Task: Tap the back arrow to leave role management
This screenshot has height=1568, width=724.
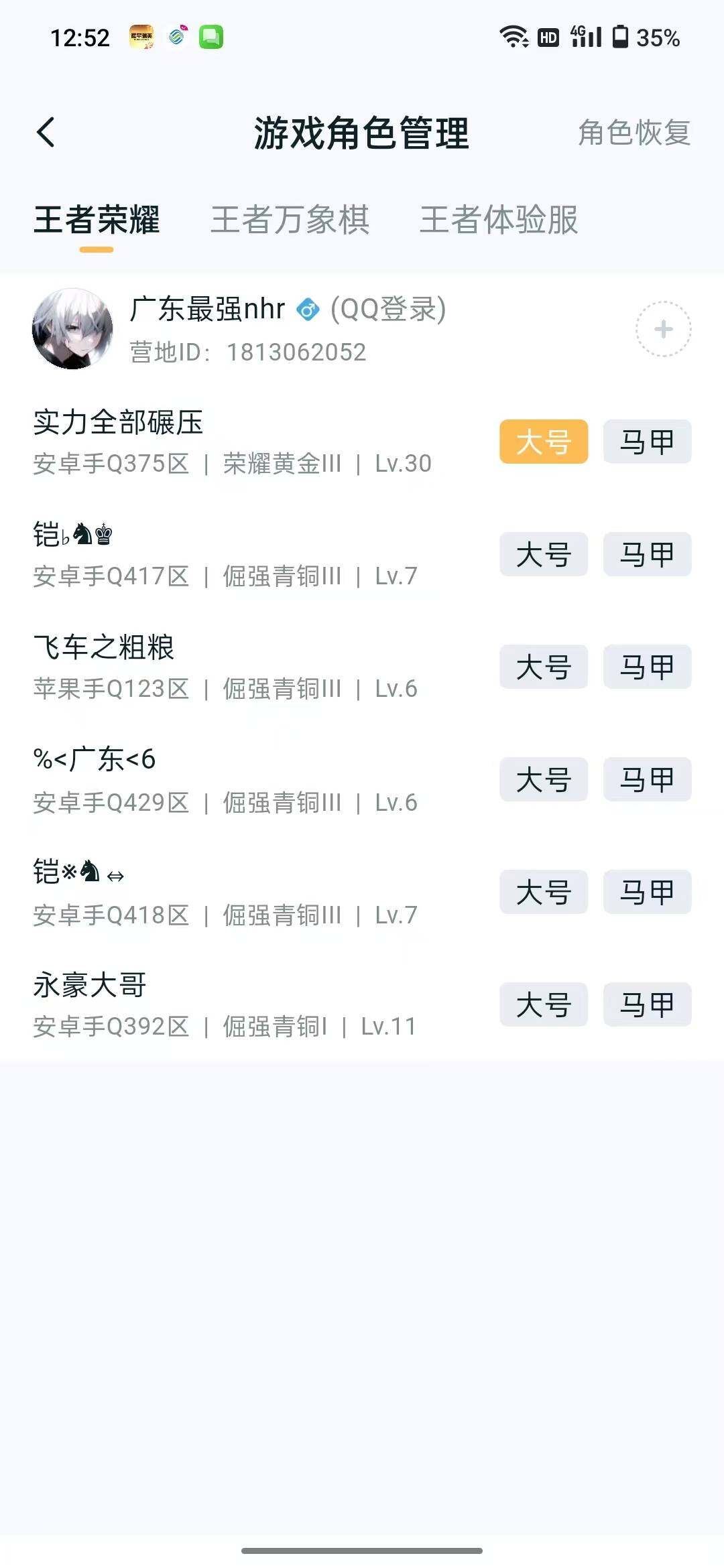Action: tap(45, 132)
